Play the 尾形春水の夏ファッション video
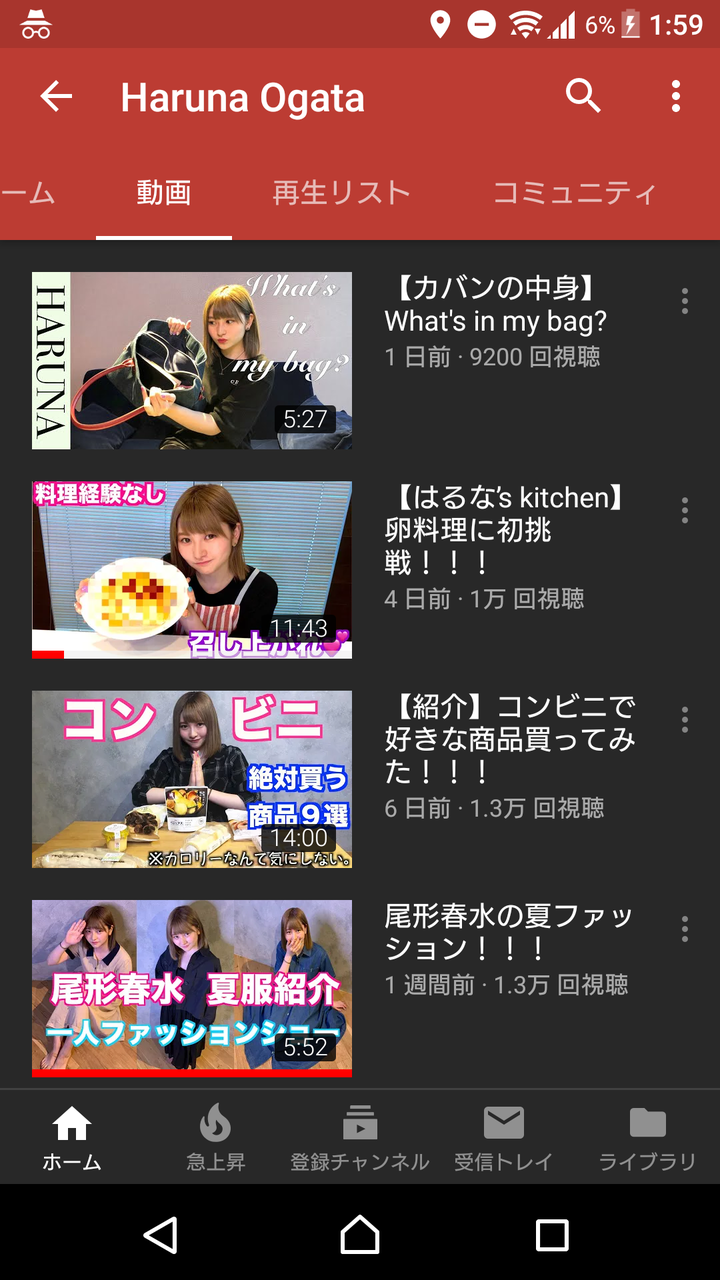720x1280 pixels. pyautogui.click(x=192, y=987)
